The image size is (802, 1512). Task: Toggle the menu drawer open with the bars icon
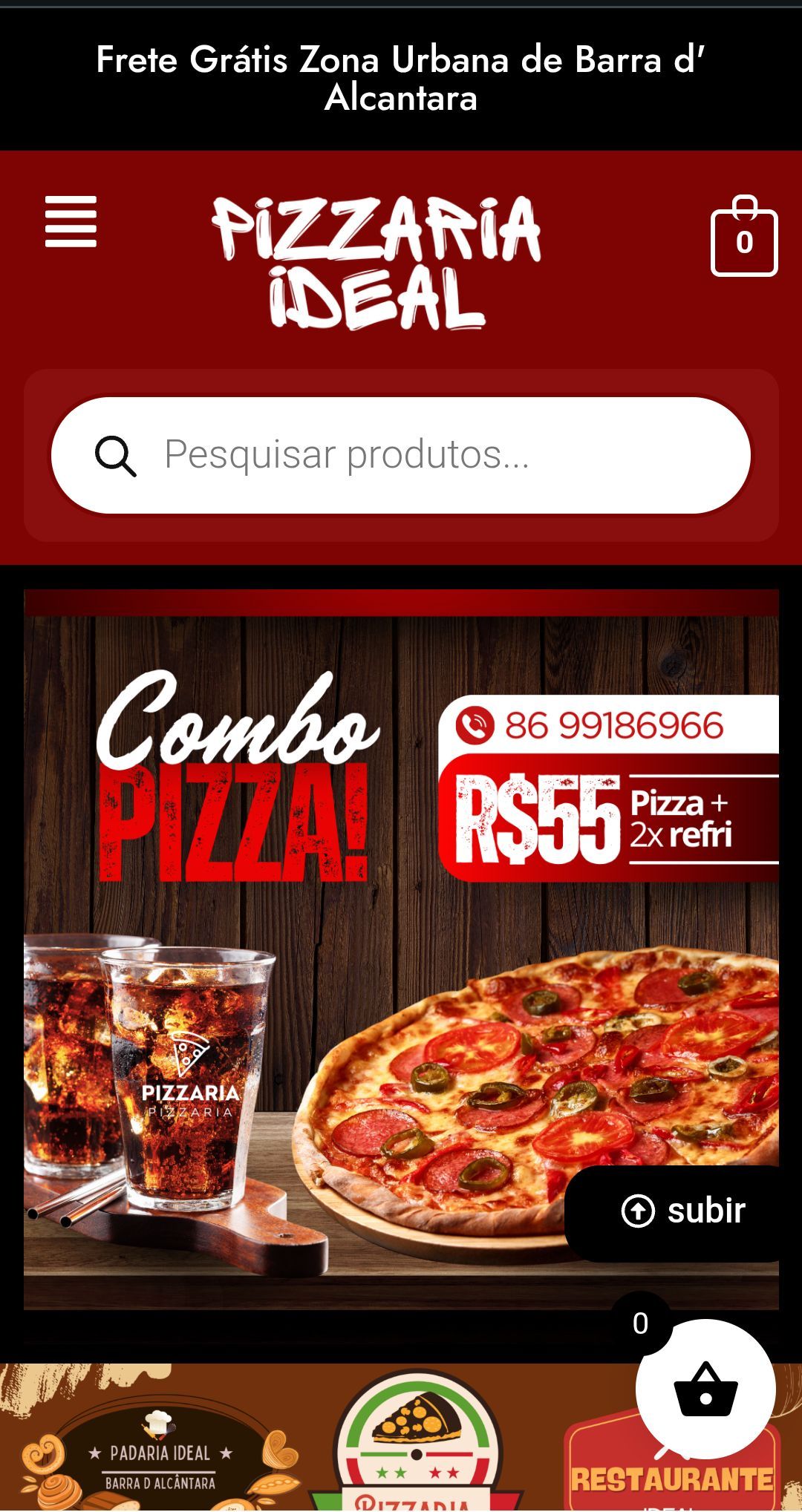click(72, 223)
